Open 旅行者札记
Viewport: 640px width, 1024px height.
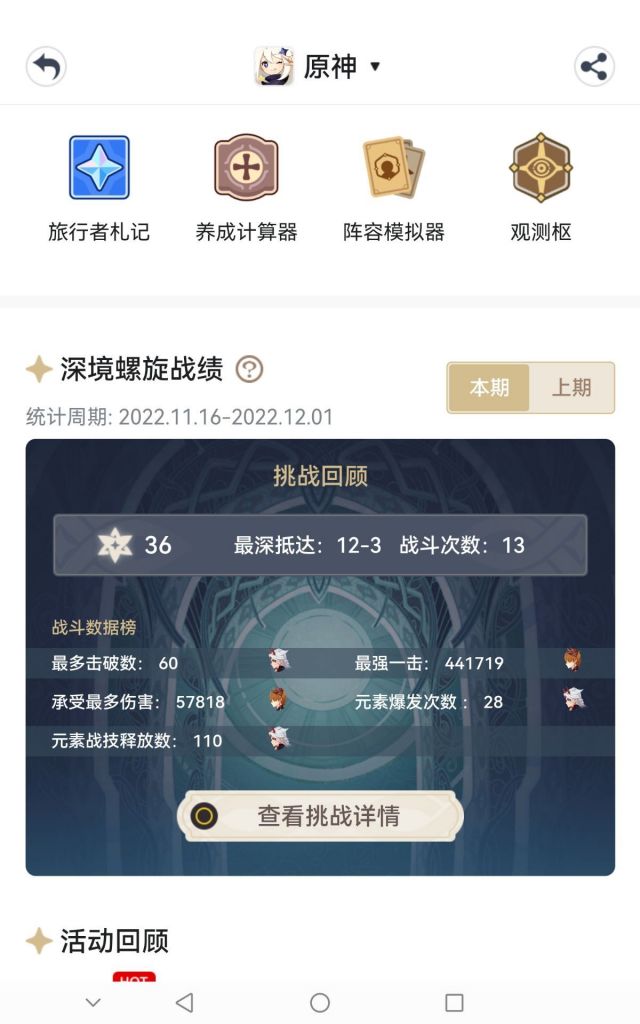pos(99,188)
